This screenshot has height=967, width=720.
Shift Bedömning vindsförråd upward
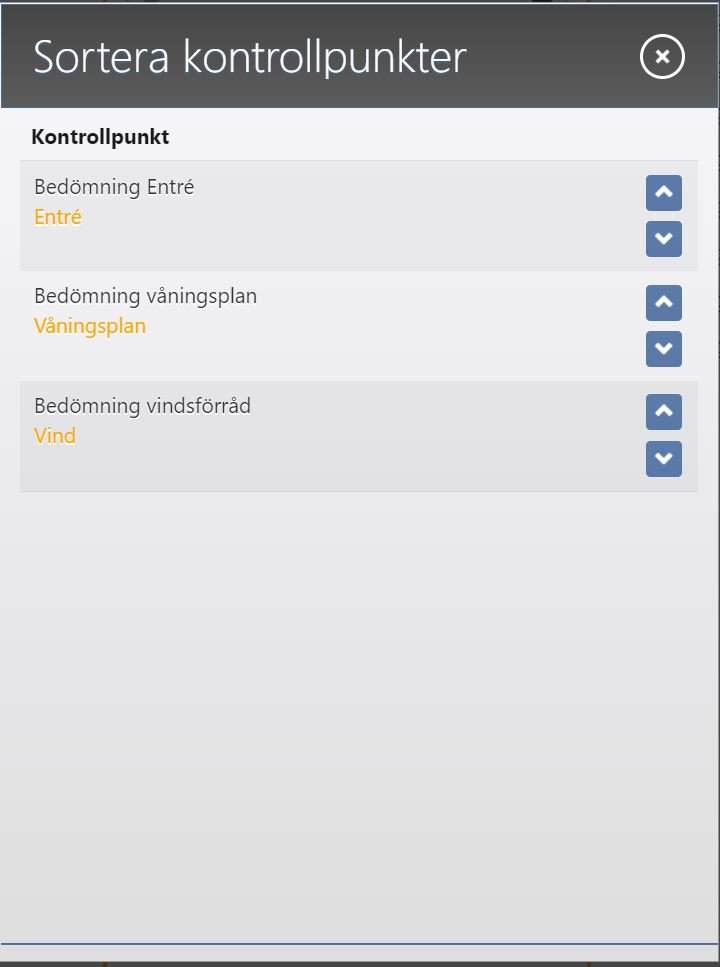point(663,412)
